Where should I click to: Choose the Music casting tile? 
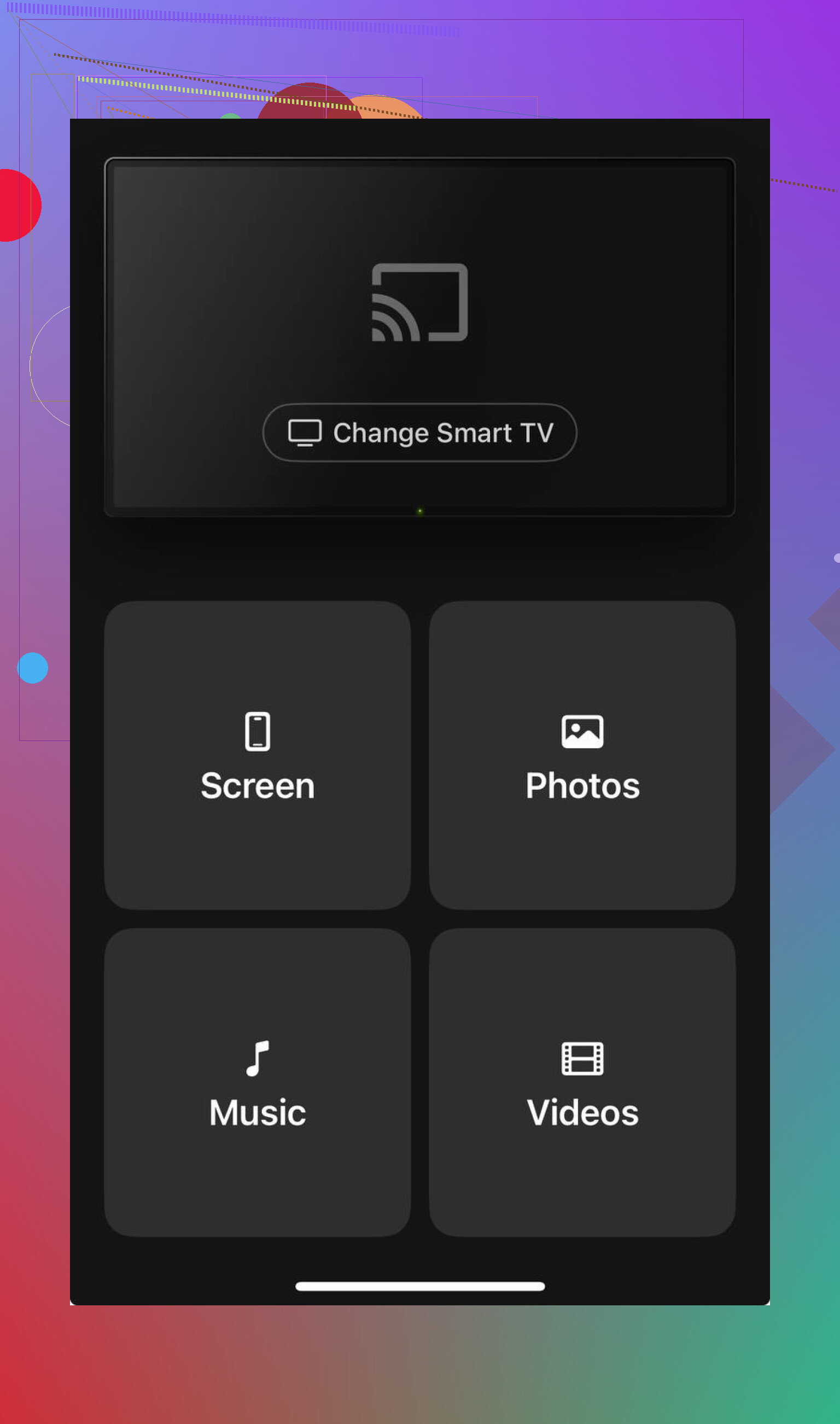pyautogui.click(x=258, y=1082)
